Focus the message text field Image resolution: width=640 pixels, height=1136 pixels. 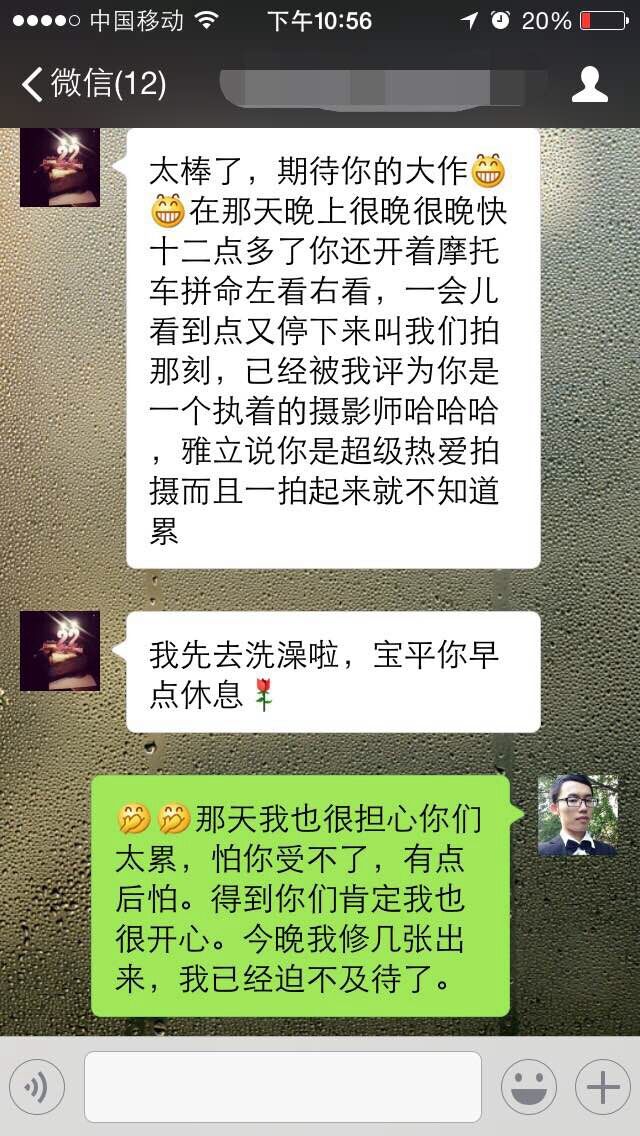[x=283, y=1087]
